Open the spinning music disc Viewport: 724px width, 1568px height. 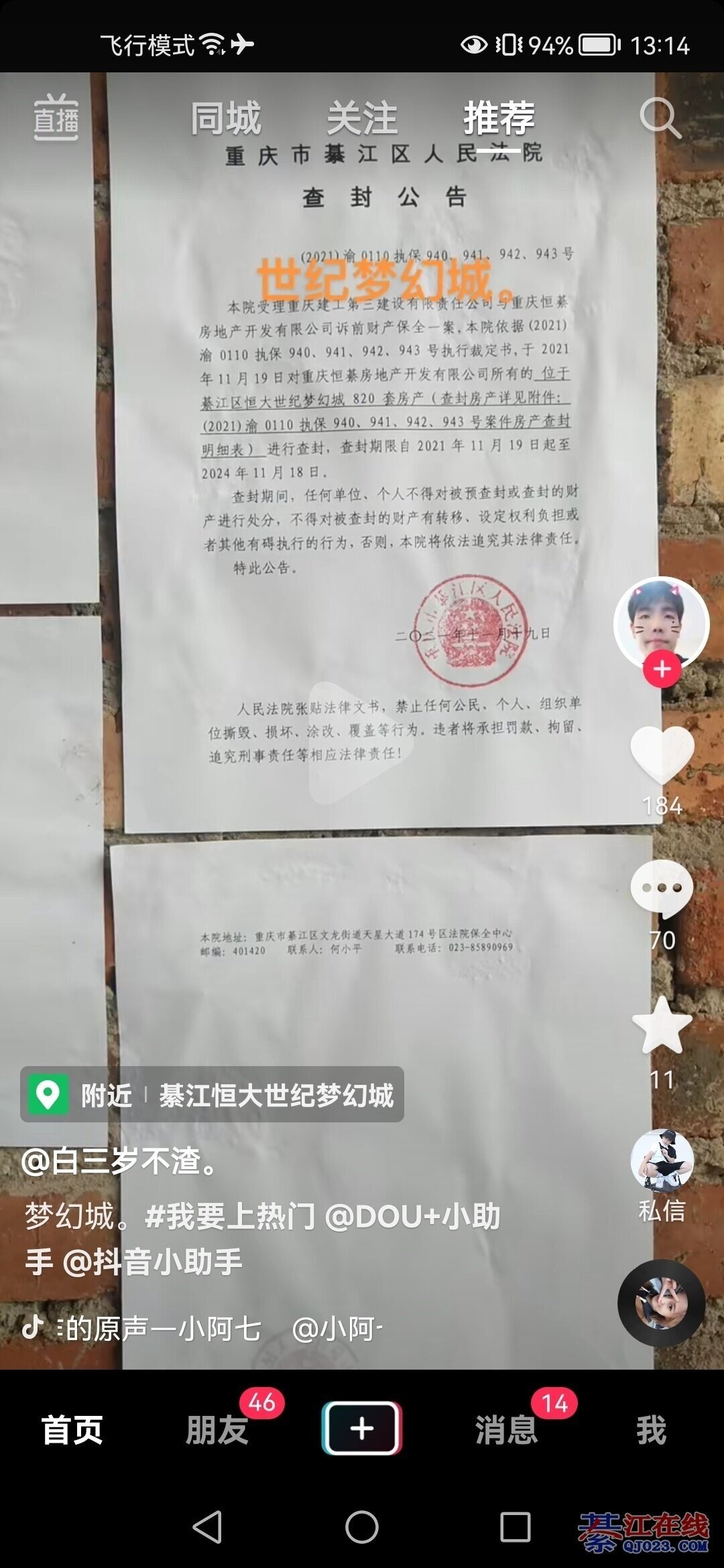tap(661, 1303)
